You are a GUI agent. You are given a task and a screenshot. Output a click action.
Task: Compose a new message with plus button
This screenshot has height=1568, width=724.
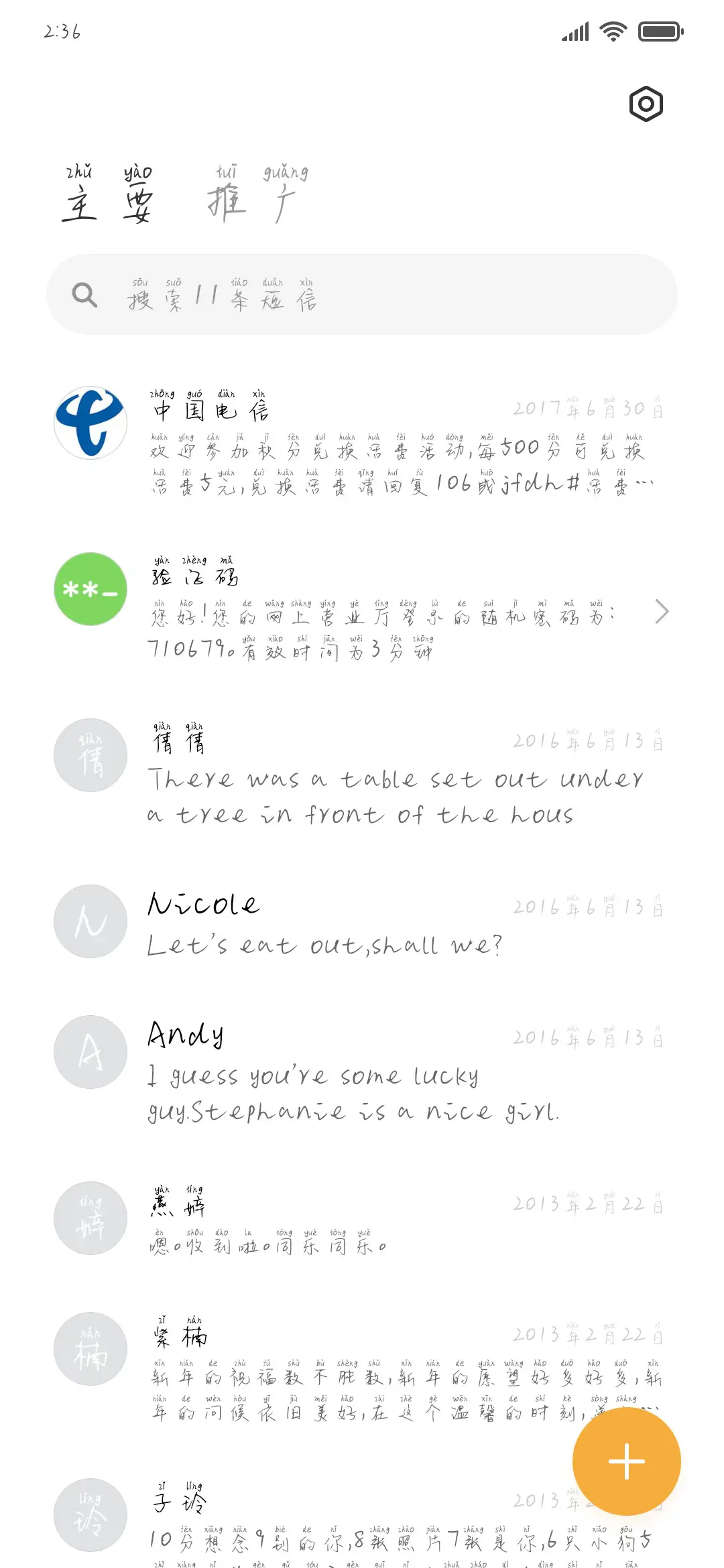pos(626,1461)
